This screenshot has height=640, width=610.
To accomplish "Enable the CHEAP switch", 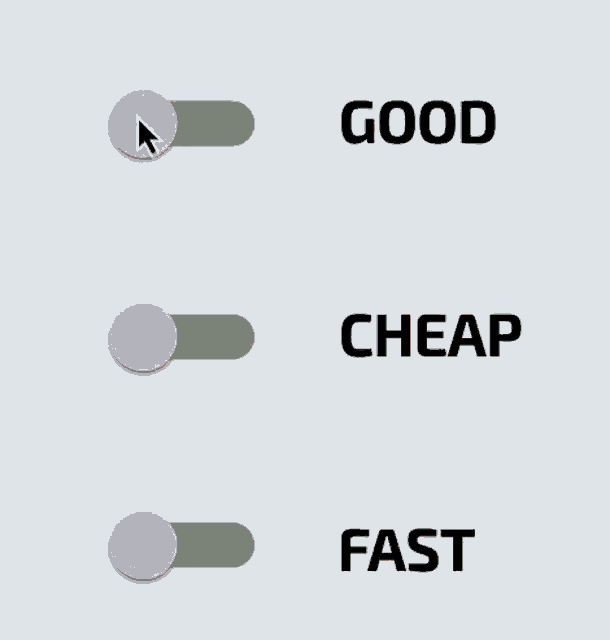I will [x=182, y=338].
